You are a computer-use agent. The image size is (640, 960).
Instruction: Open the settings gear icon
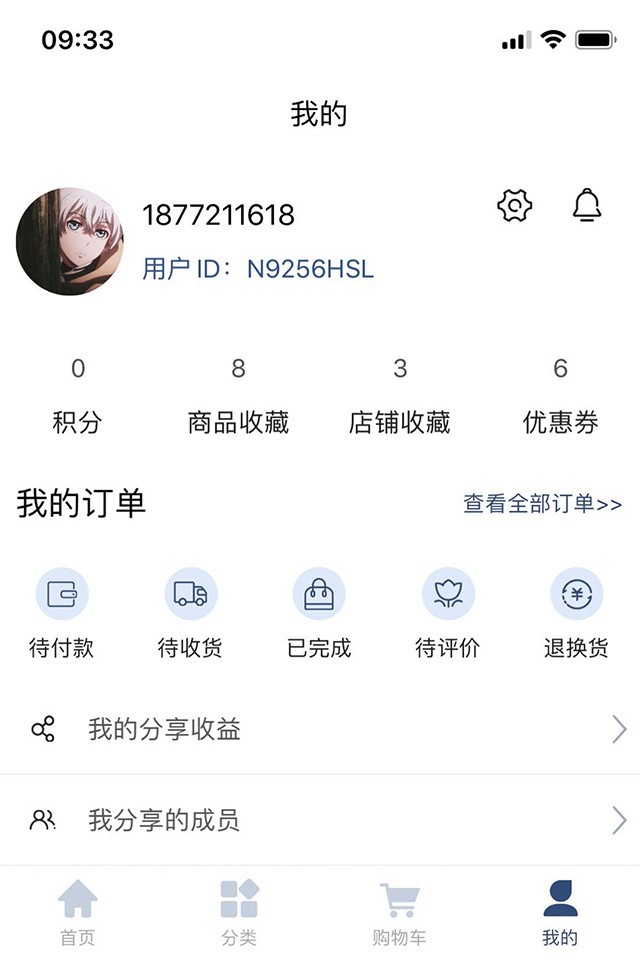[514, 206]
